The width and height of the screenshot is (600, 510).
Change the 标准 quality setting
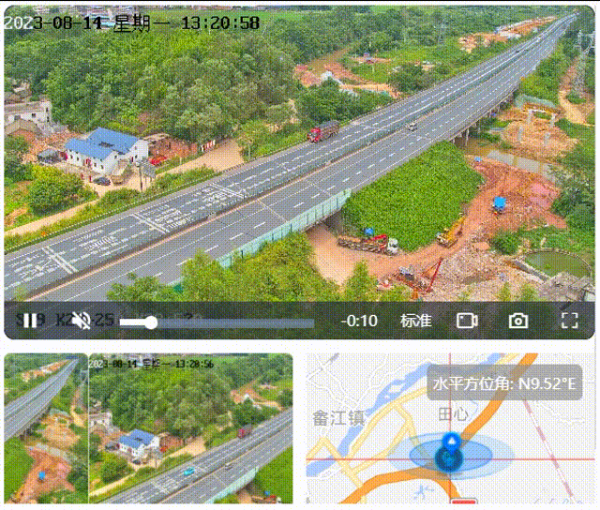tap(415, 321)
